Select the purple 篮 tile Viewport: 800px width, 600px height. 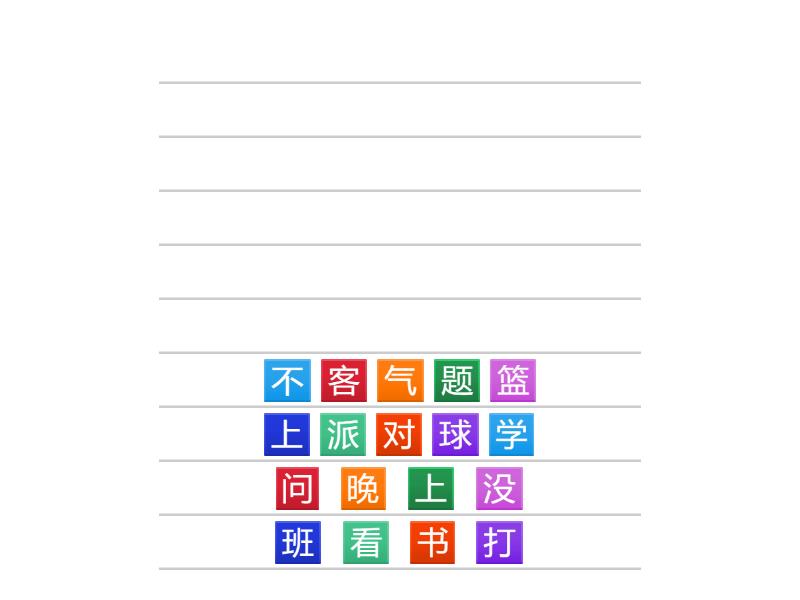(512, 381)
